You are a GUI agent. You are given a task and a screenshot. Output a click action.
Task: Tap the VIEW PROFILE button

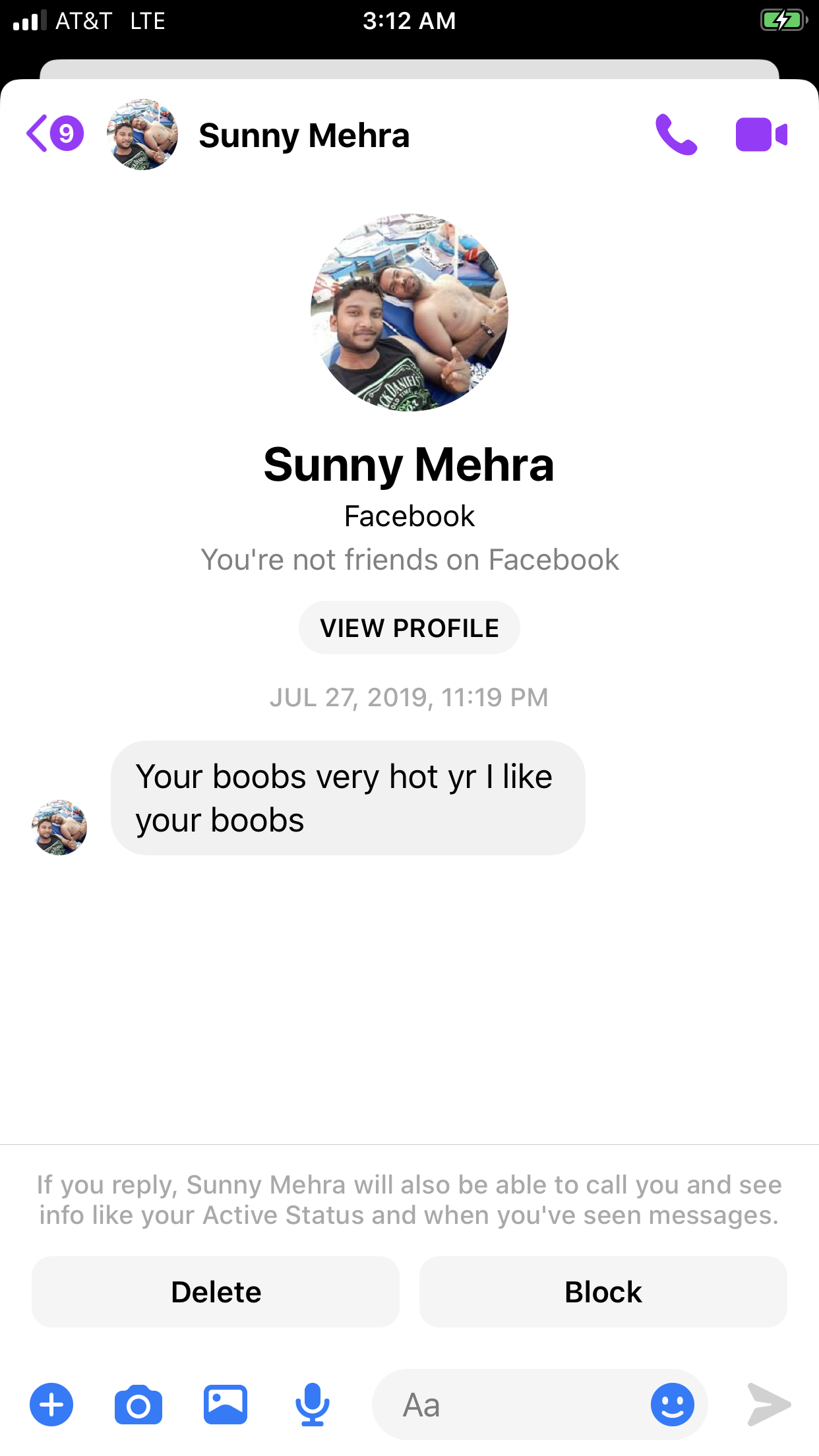409,628
